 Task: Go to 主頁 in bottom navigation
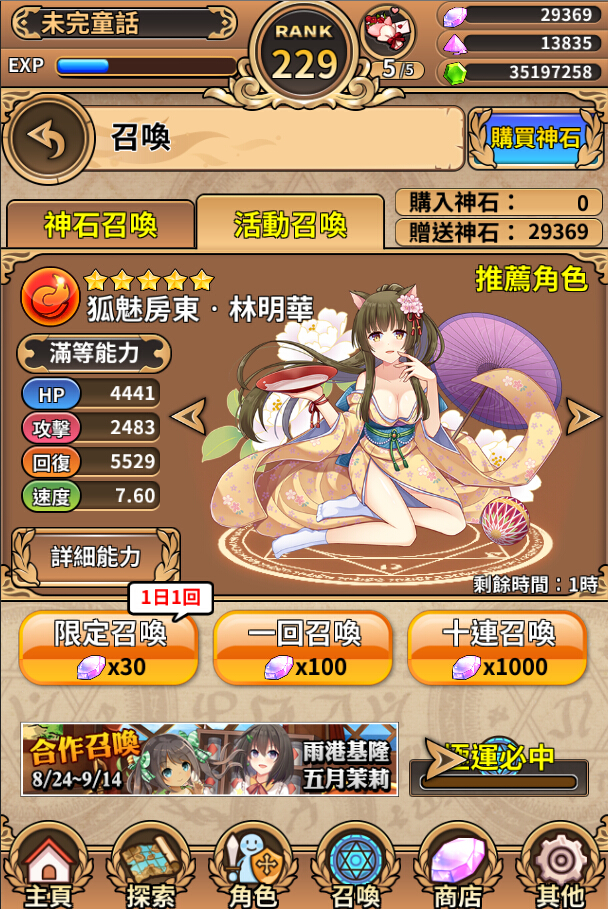(x=48, y=865)
